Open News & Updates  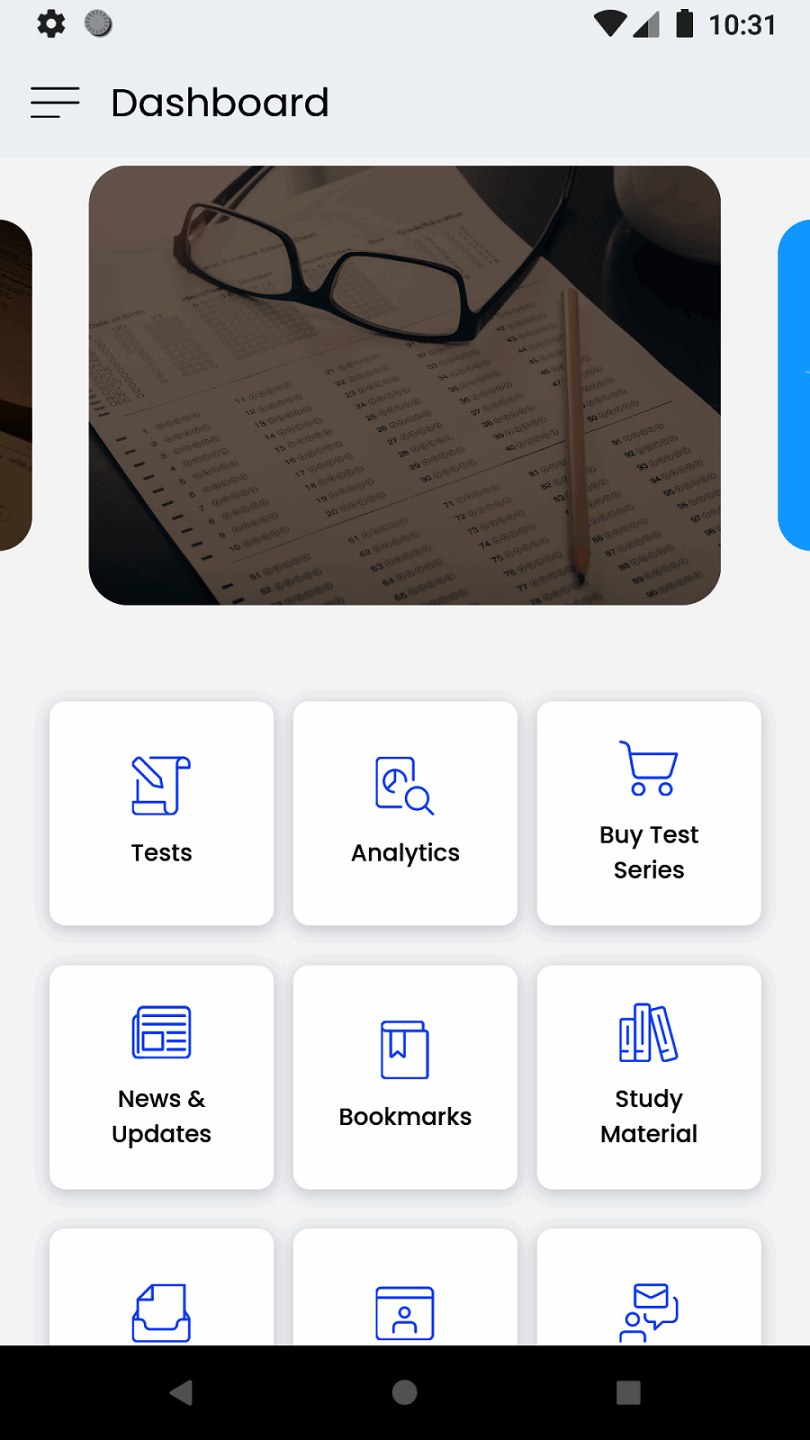[x=161, y=1077]
